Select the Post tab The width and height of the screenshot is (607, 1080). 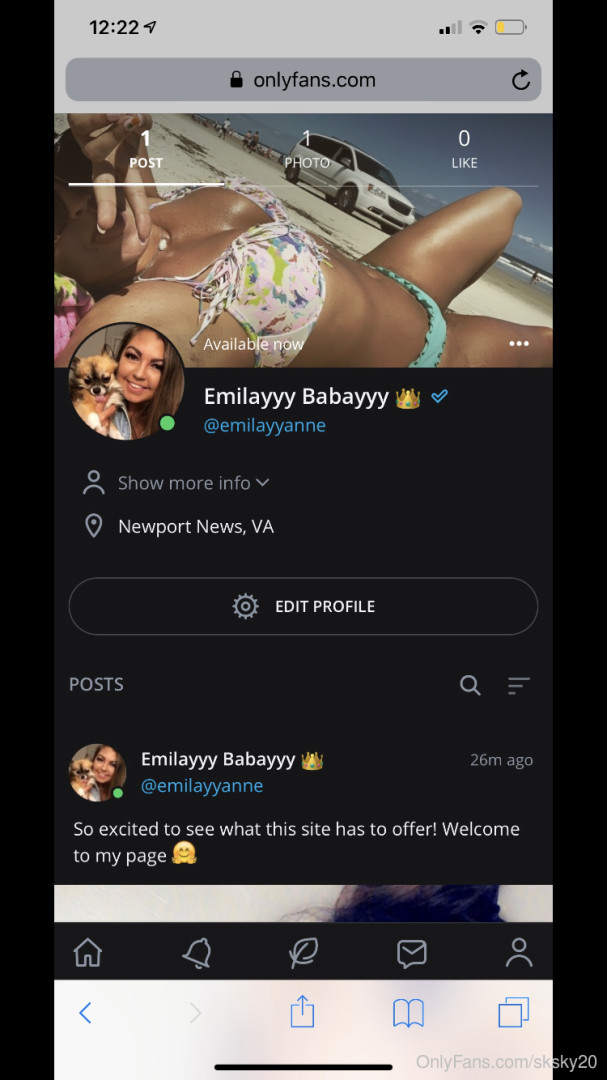146,149
